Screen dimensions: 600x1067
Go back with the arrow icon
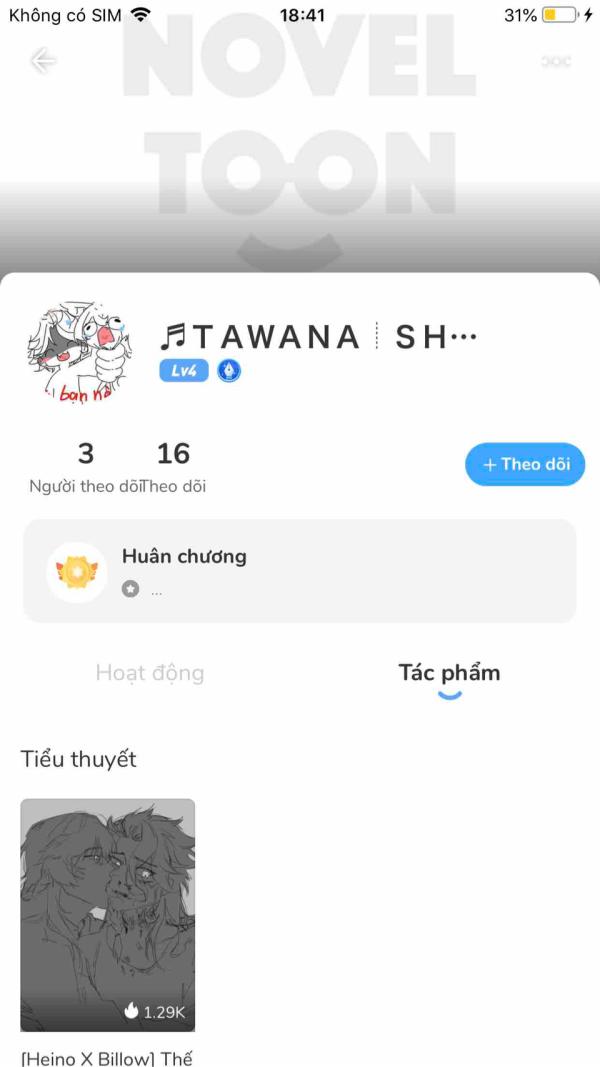[x=43, y=61]
